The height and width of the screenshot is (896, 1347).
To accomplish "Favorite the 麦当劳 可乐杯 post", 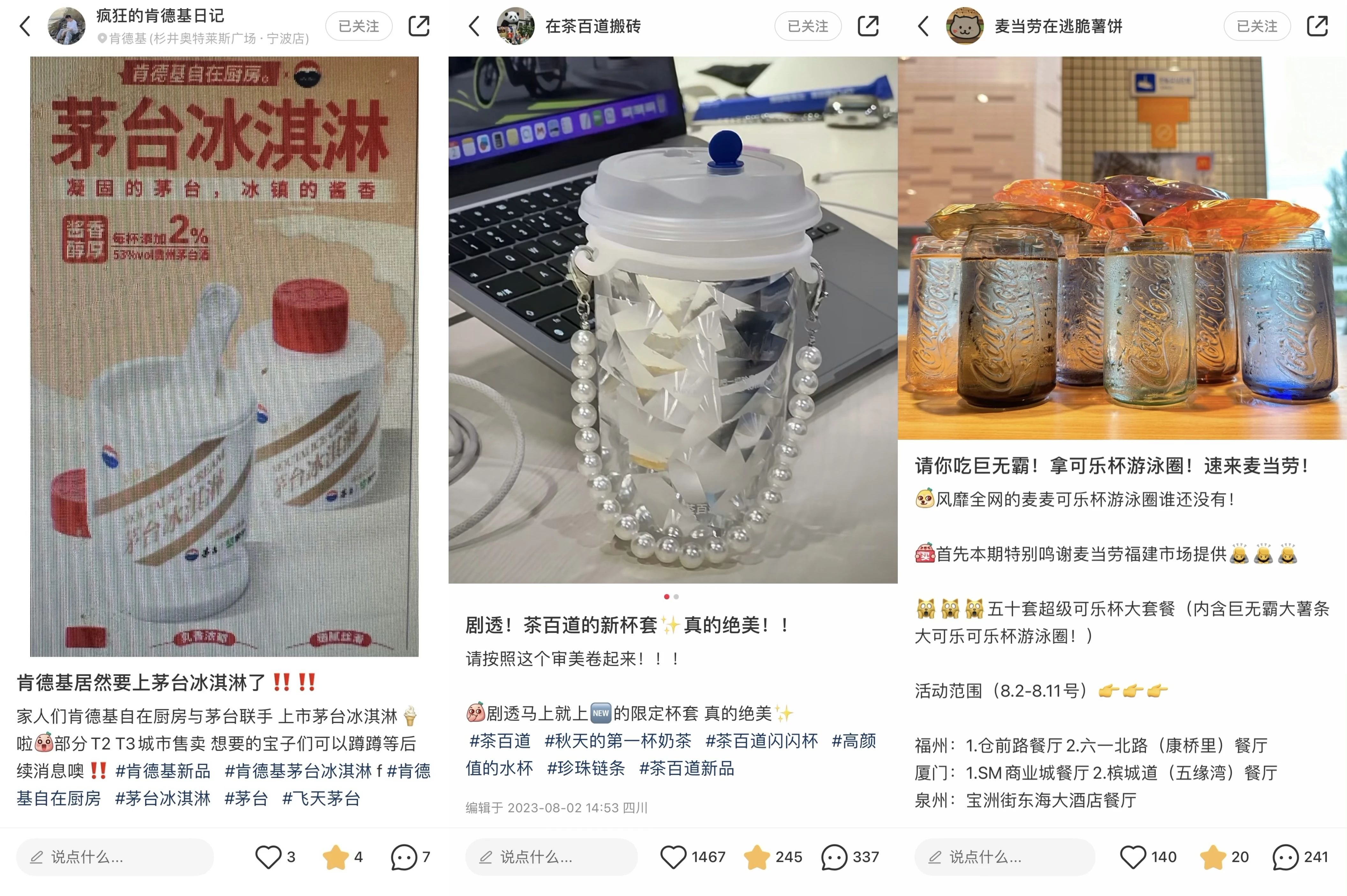I will coord(1213,857).
